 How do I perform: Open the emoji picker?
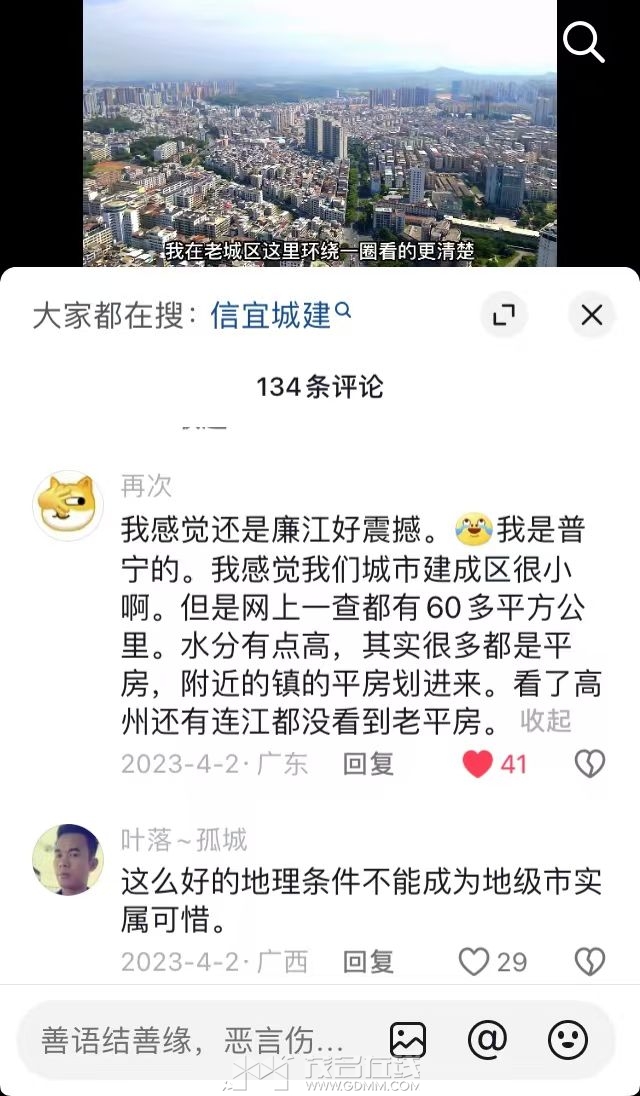point(568,1040)
